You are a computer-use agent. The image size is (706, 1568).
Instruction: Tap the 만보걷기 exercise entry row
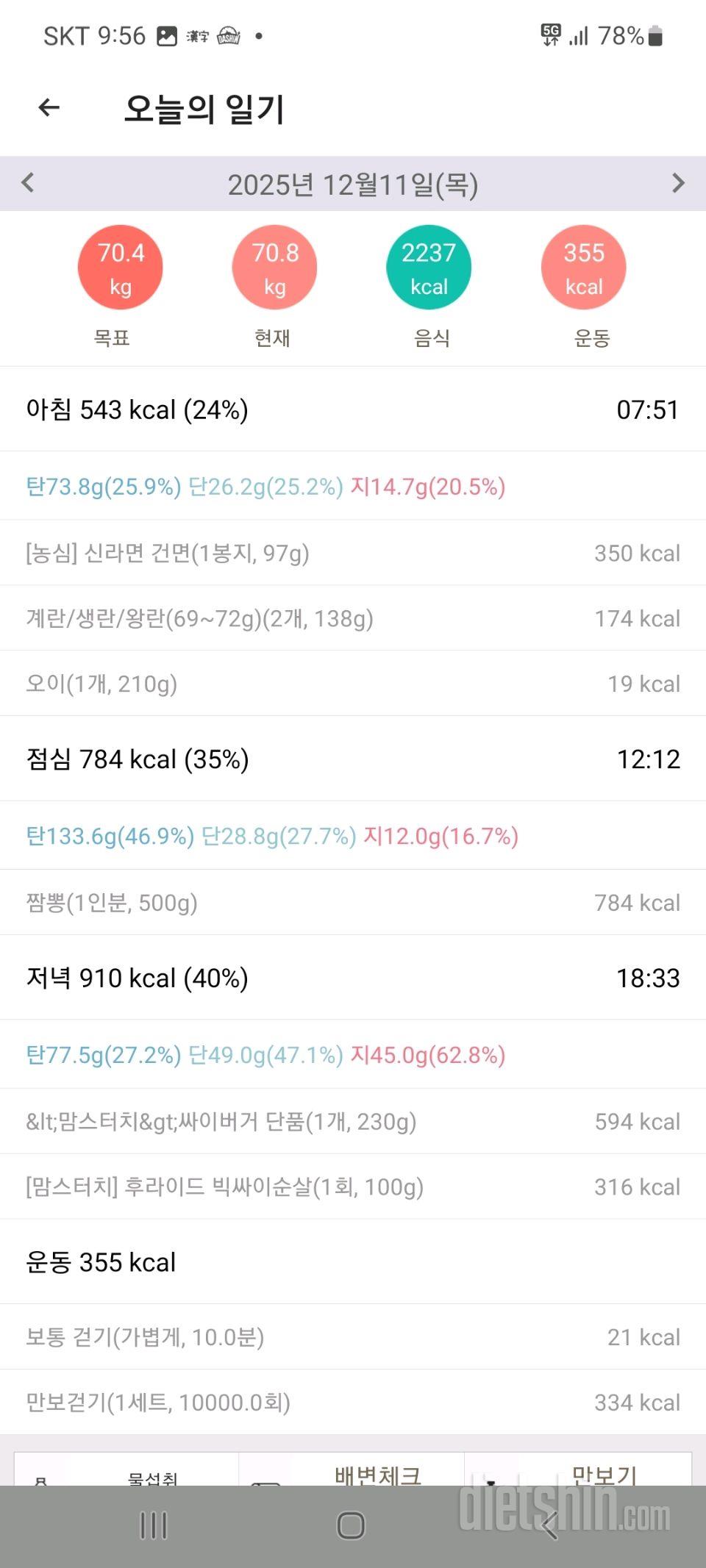pos(353,1402)
